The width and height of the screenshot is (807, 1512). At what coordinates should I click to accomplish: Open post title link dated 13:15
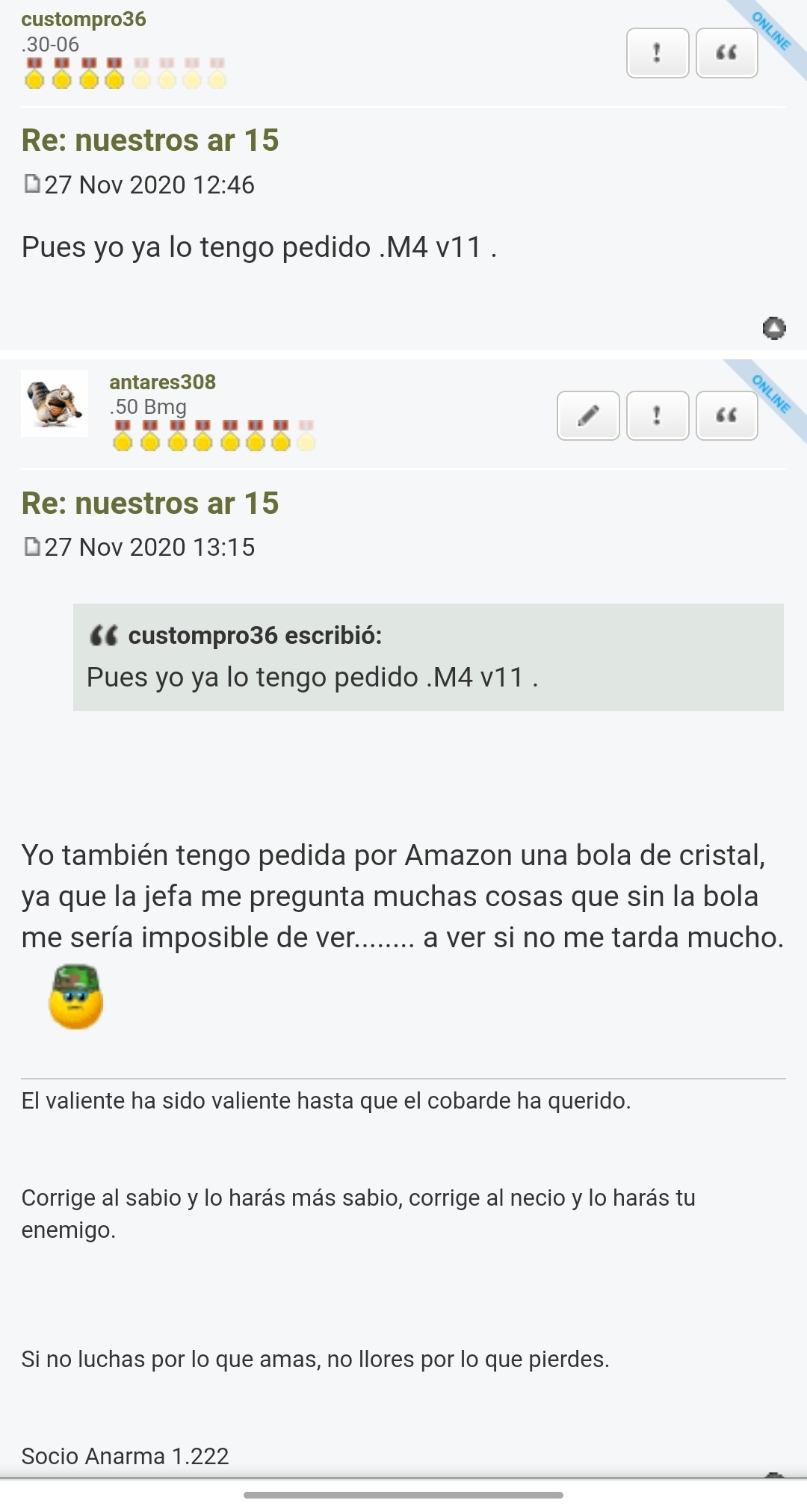pyautogui.click(x=149, y=504)
